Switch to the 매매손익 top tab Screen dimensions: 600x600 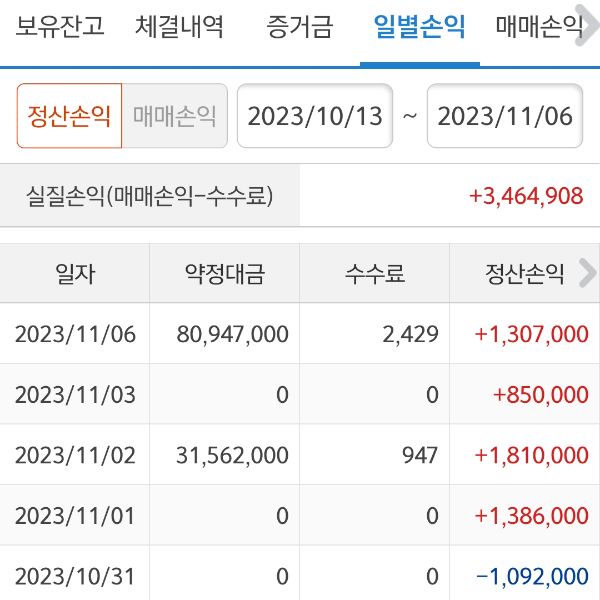[540, 27]
